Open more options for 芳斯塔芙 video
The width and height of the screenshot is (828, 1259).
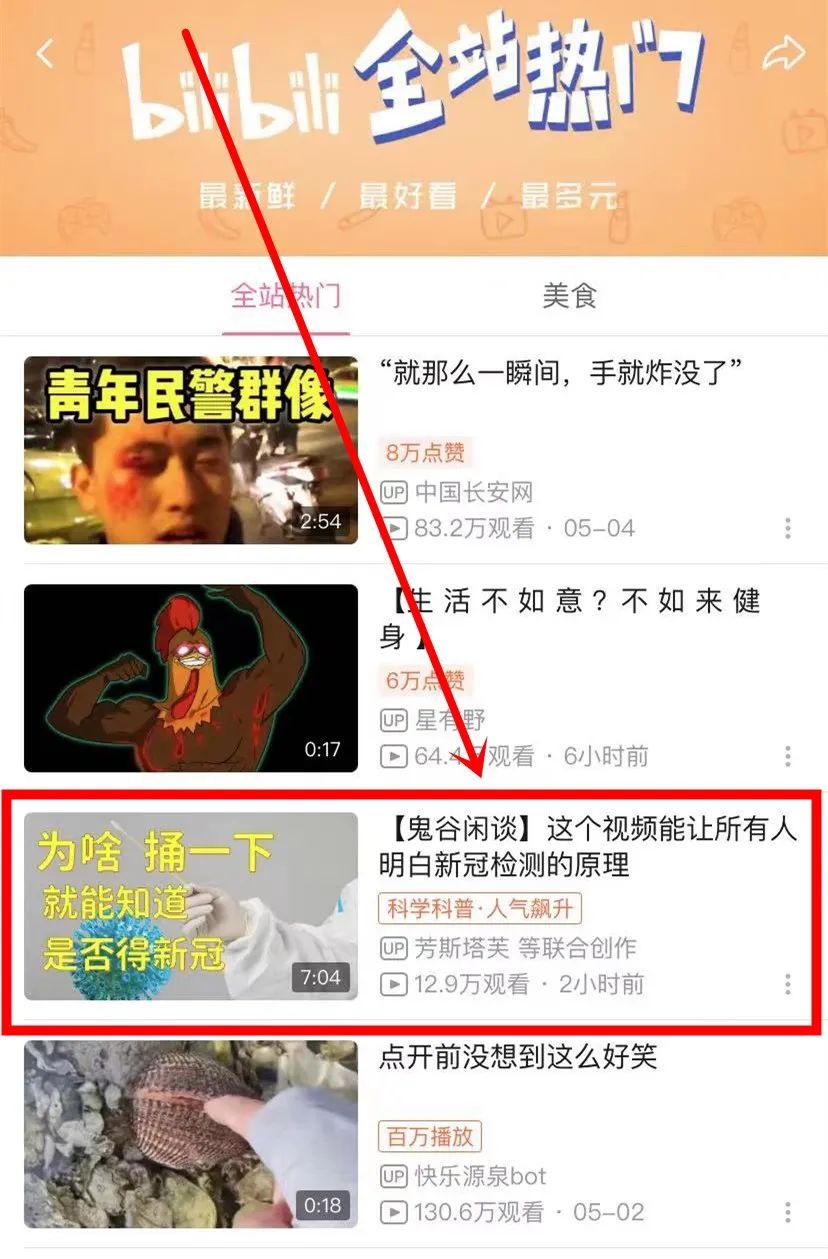pos(788,985)
